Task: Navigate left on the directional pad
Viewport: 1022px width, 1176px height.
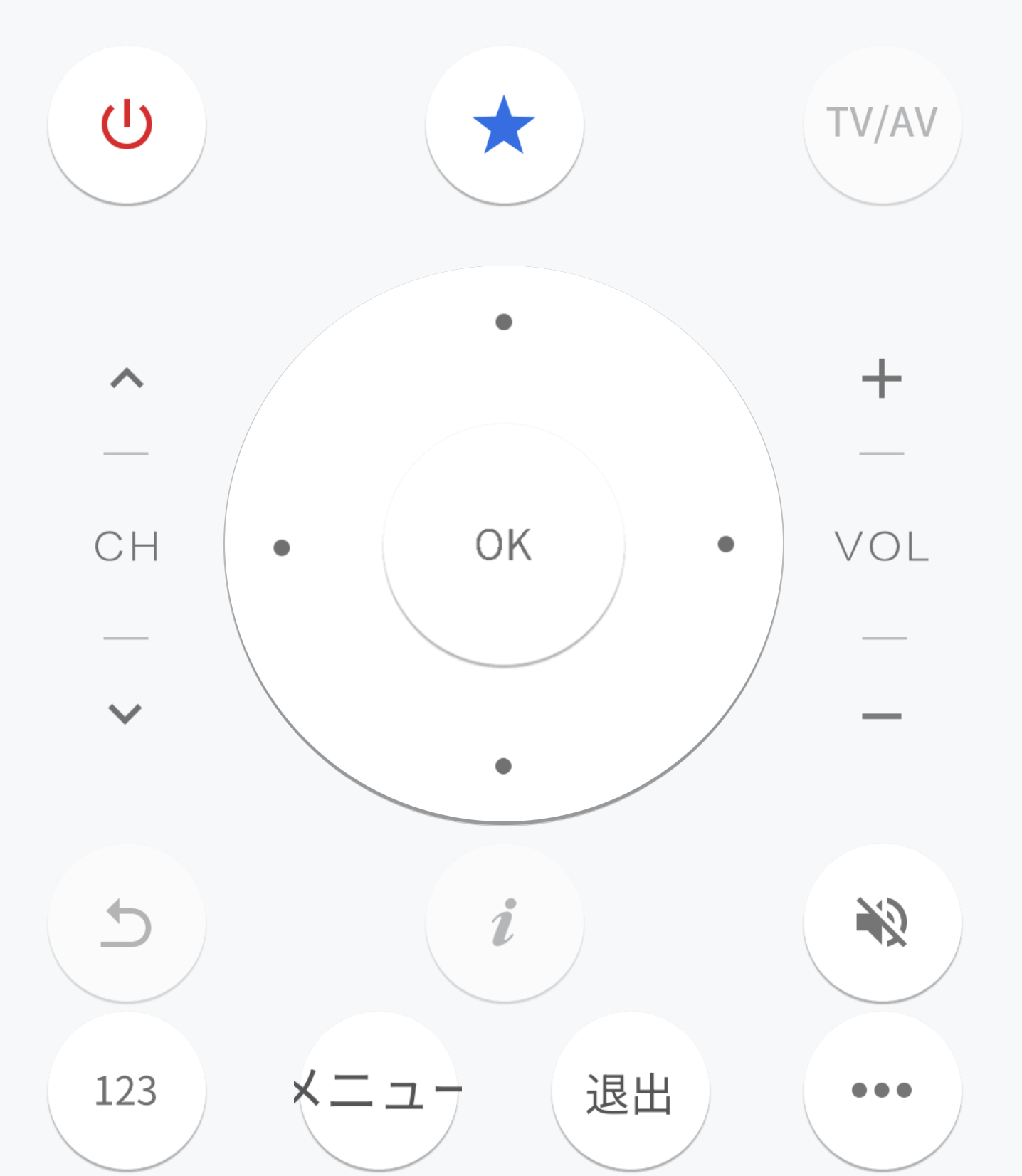Action: 282,547
